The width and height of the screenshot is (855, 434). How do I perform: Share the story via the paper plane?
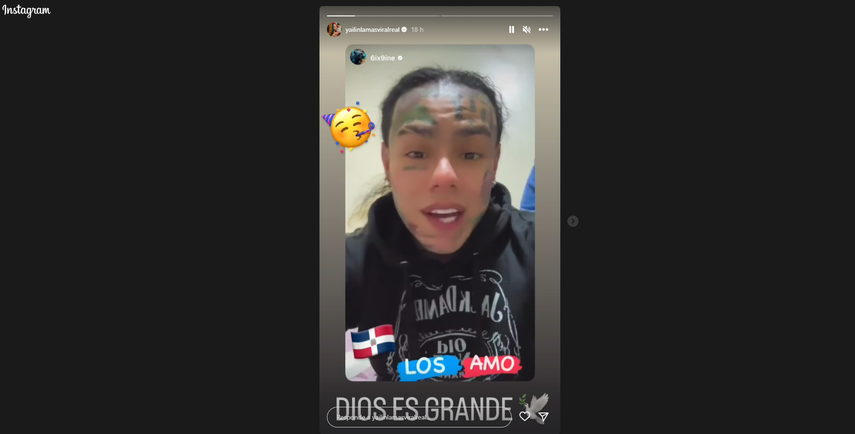click(543, 416)
